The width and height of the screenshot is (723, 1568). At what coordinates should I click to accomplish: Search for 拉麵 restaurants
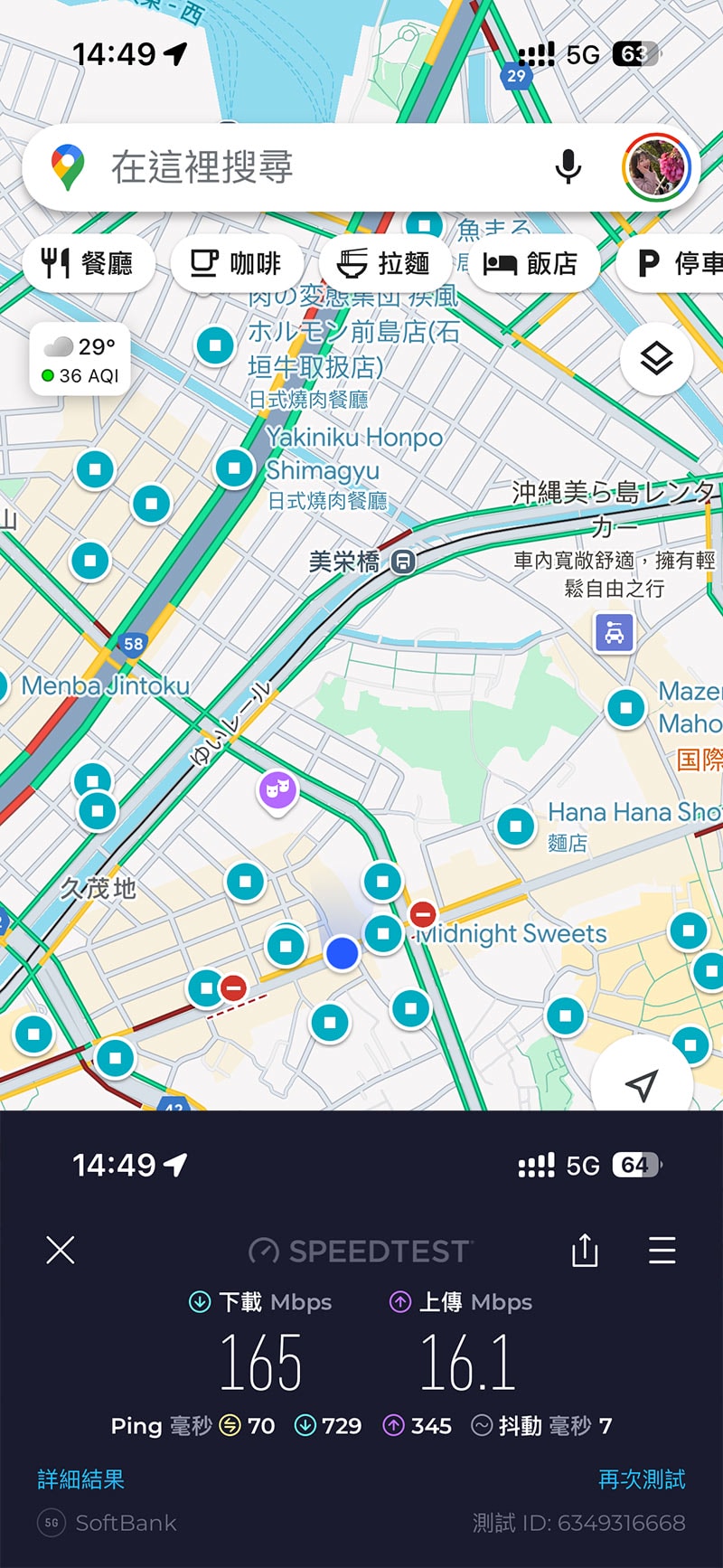[x=386, y=262]
